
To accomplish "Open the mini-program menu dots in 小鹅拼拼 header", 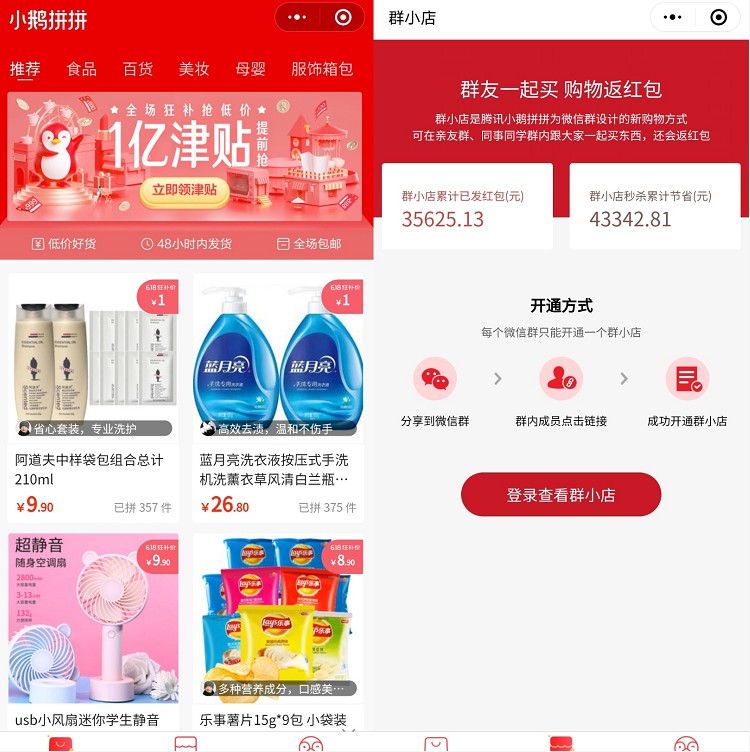I will click(297, 17).
